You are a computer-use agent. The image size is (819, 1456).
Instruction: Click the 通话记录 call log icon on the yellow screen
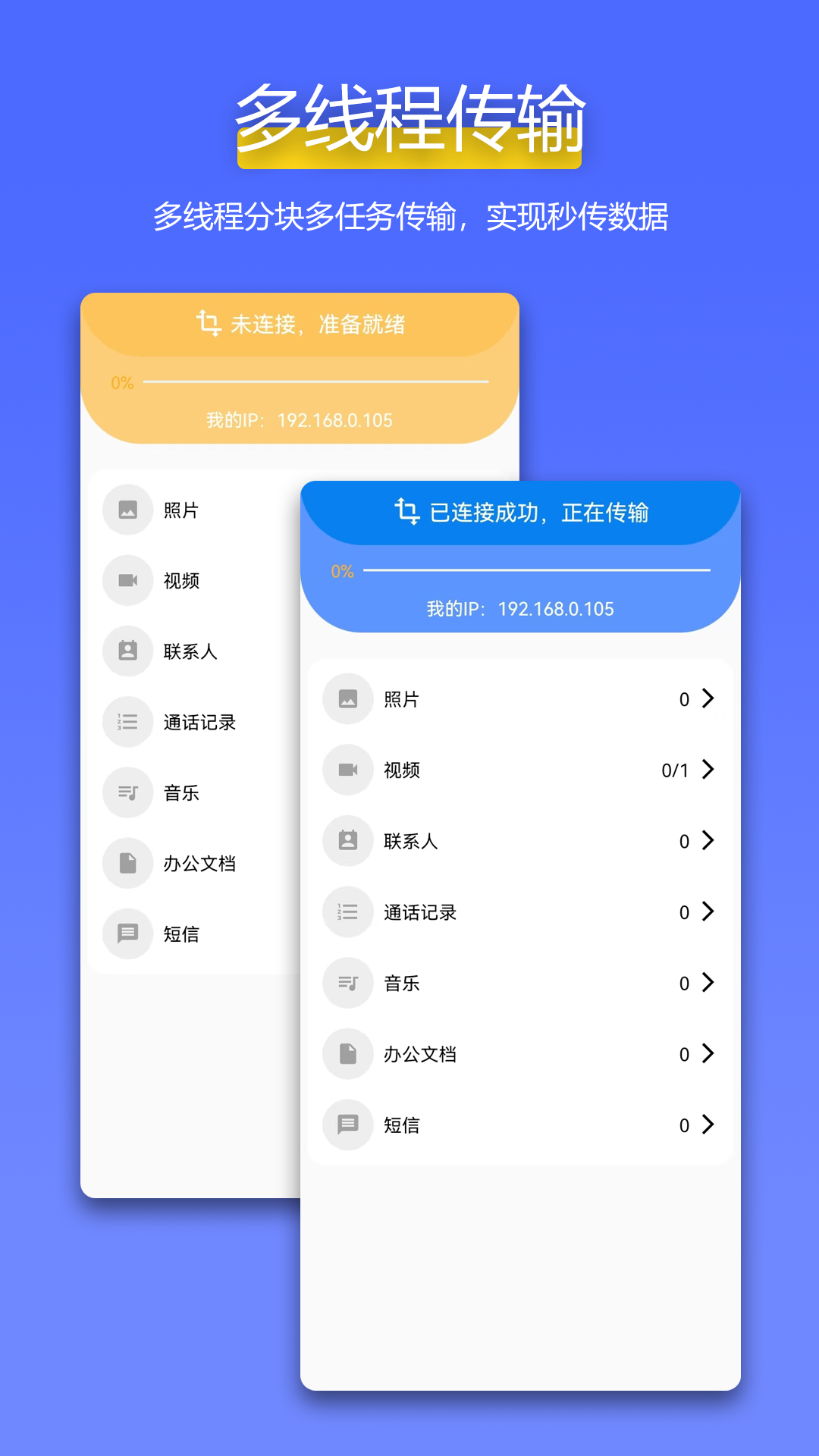click(127, 722)
